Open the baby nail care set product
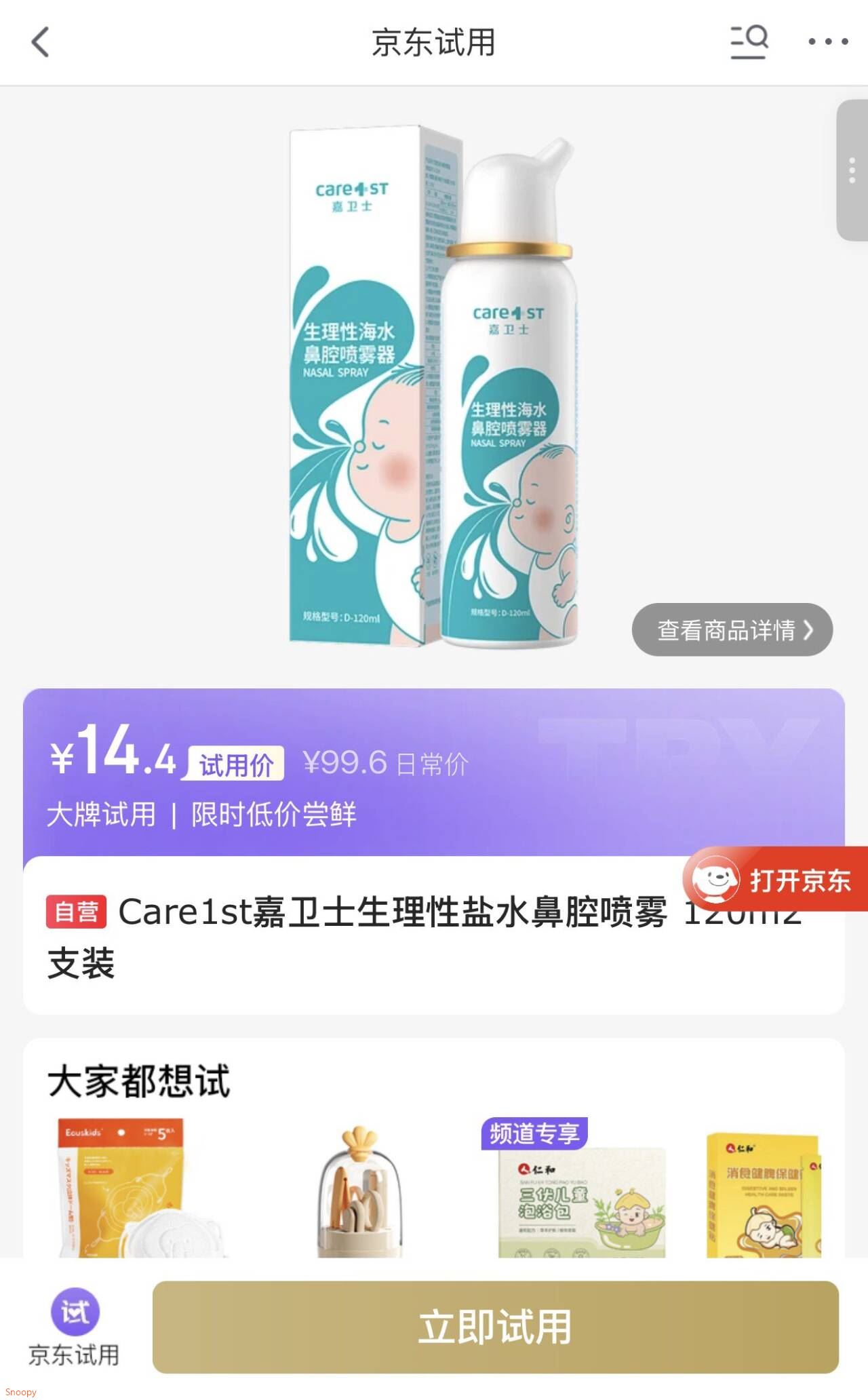Viewport: 868px width, 1400px height. 359,1190
